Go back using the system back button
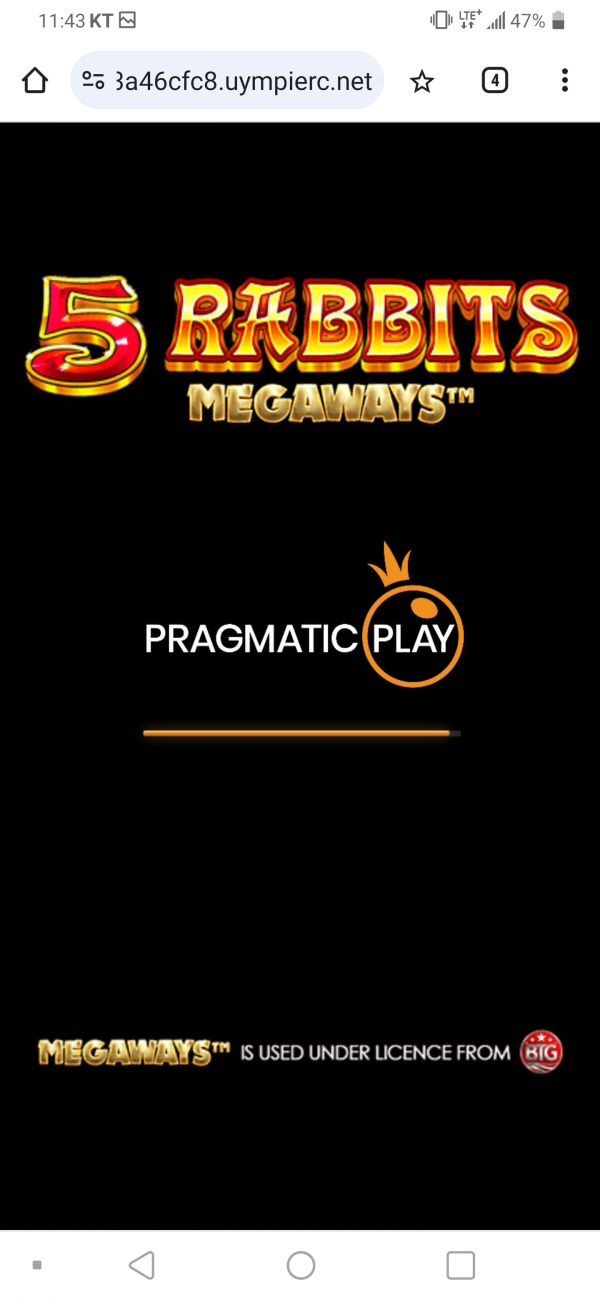 click(142, 1265)
